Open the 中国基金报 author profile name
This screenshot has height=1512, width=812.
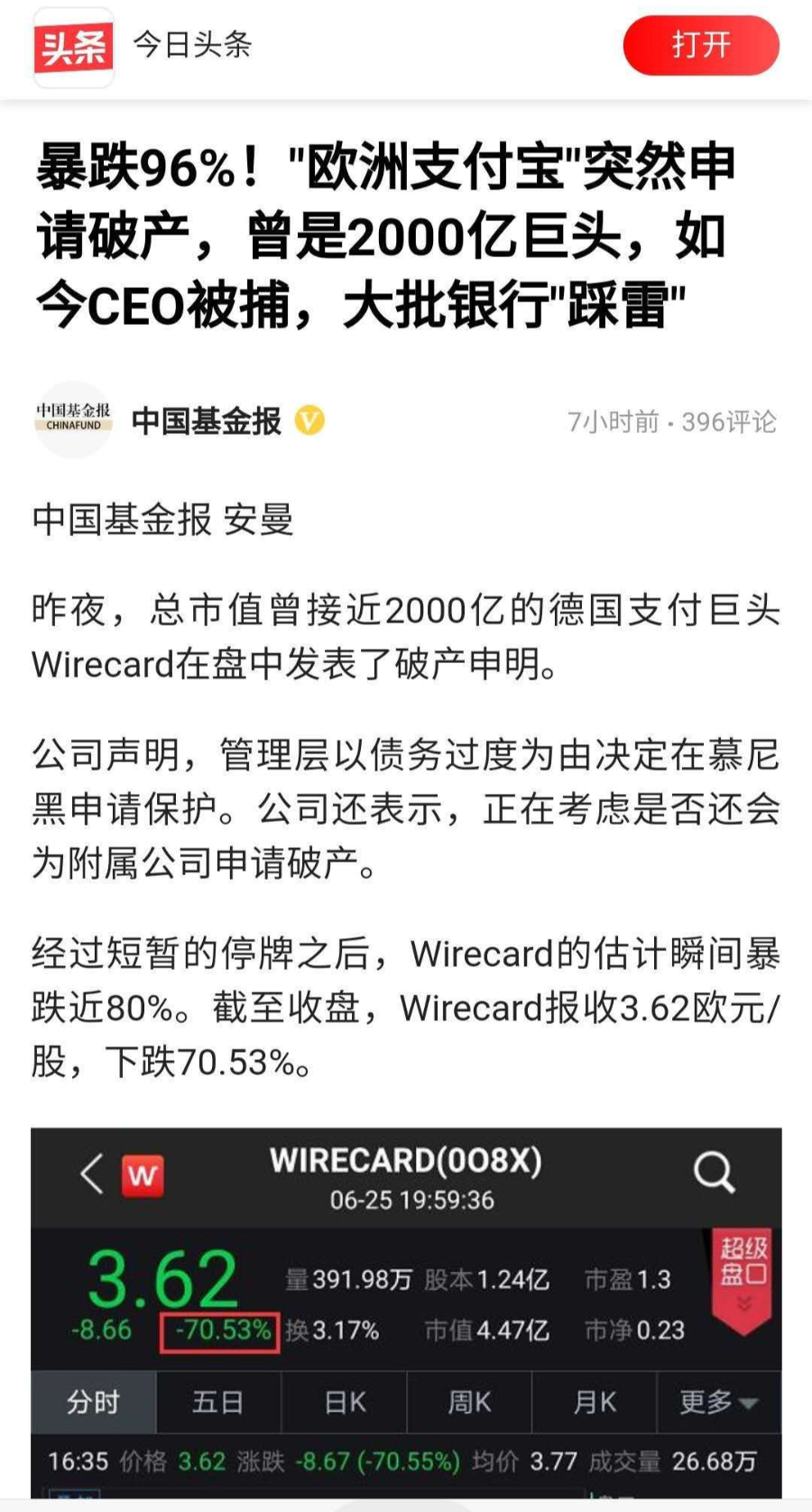207,421
